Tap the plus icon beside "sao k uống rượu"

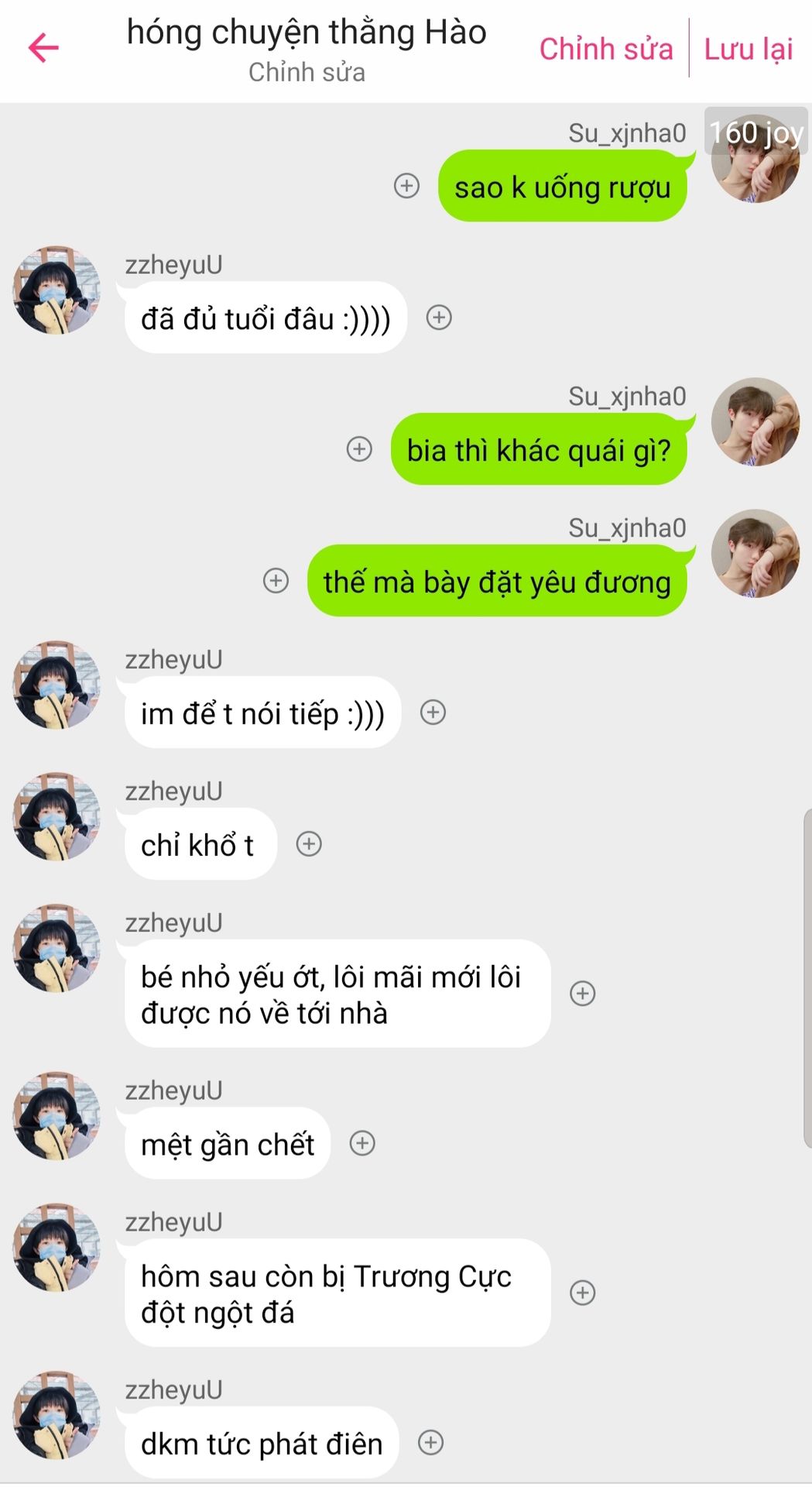pos(406,186)
